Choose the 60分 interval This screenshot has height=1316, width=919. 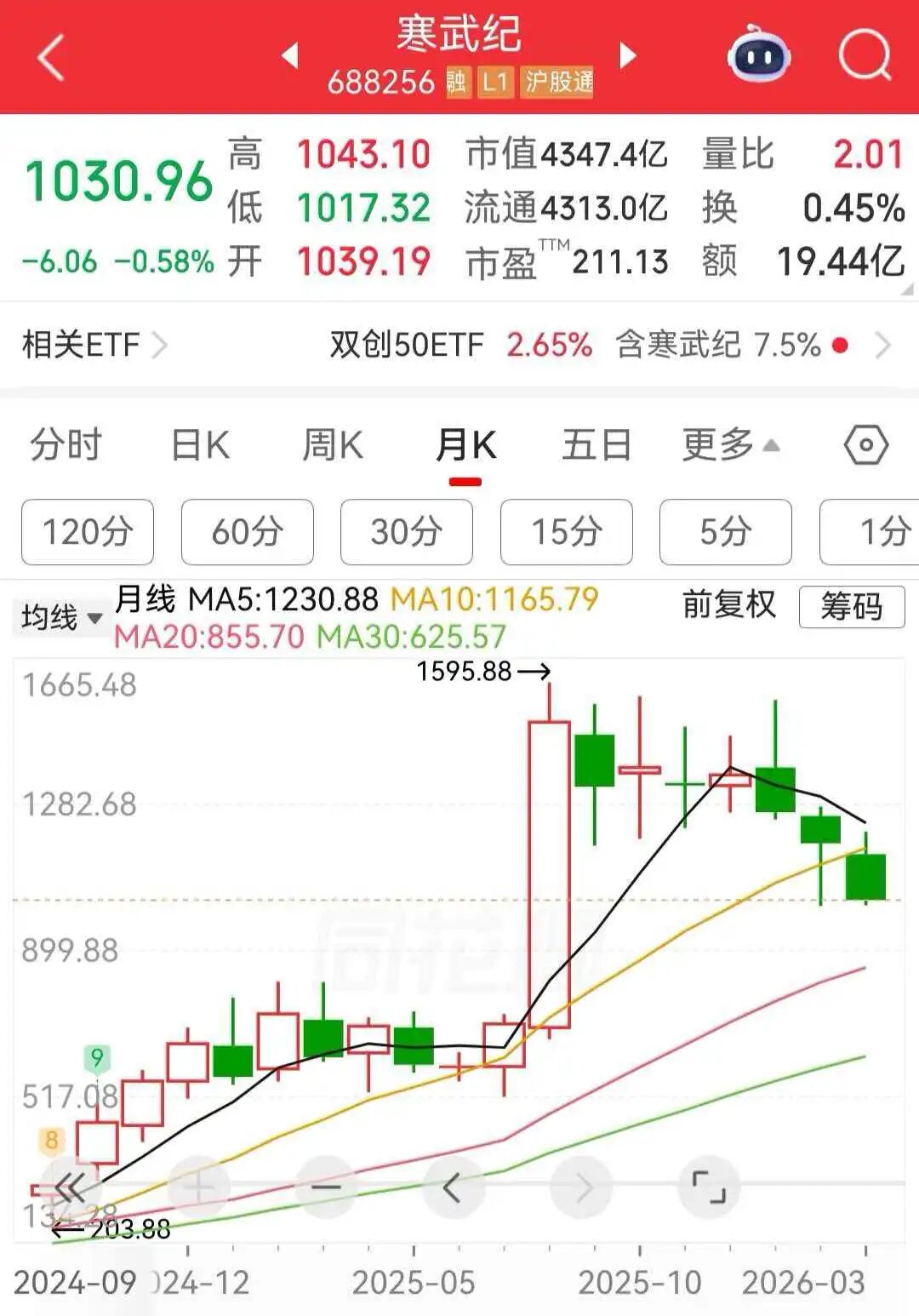pyautogui.click(x=247, y=532)
